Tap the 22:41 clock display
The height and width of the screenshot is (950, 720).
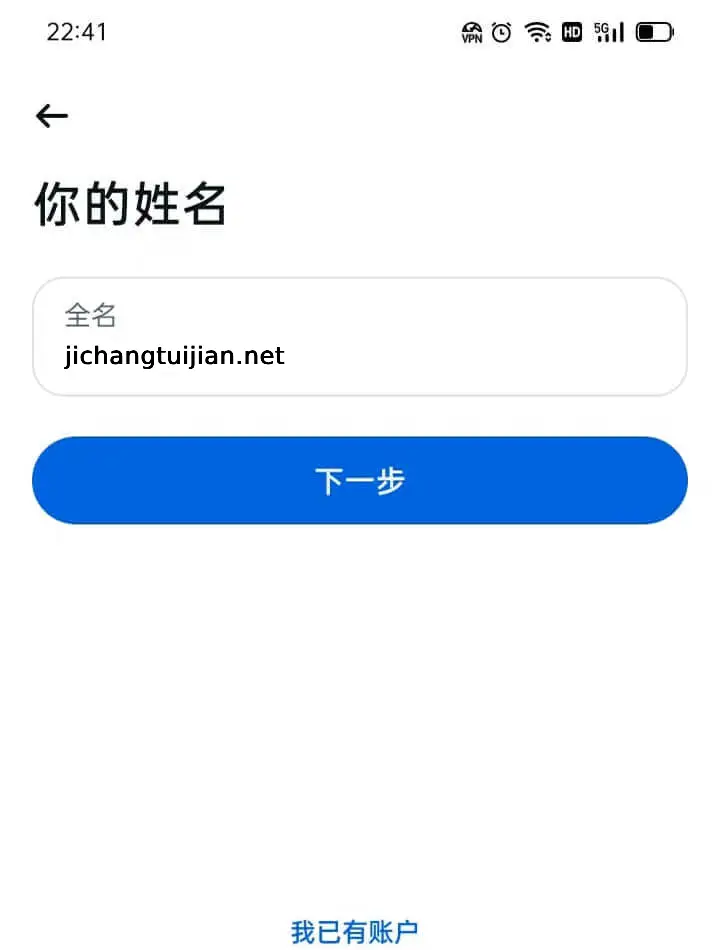[77, 32]
